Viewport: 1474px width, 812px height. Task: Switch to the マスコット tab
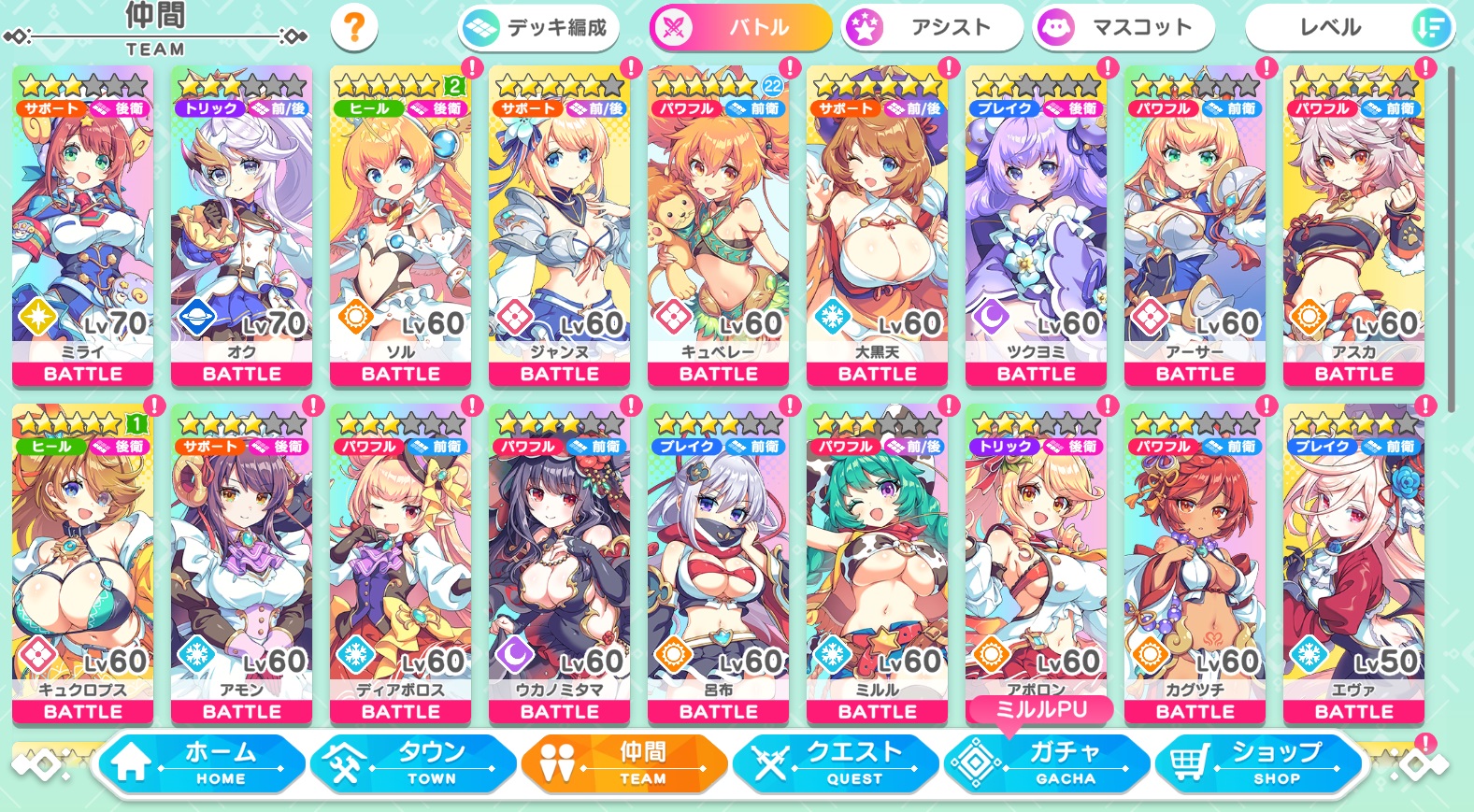point(1123,28)
